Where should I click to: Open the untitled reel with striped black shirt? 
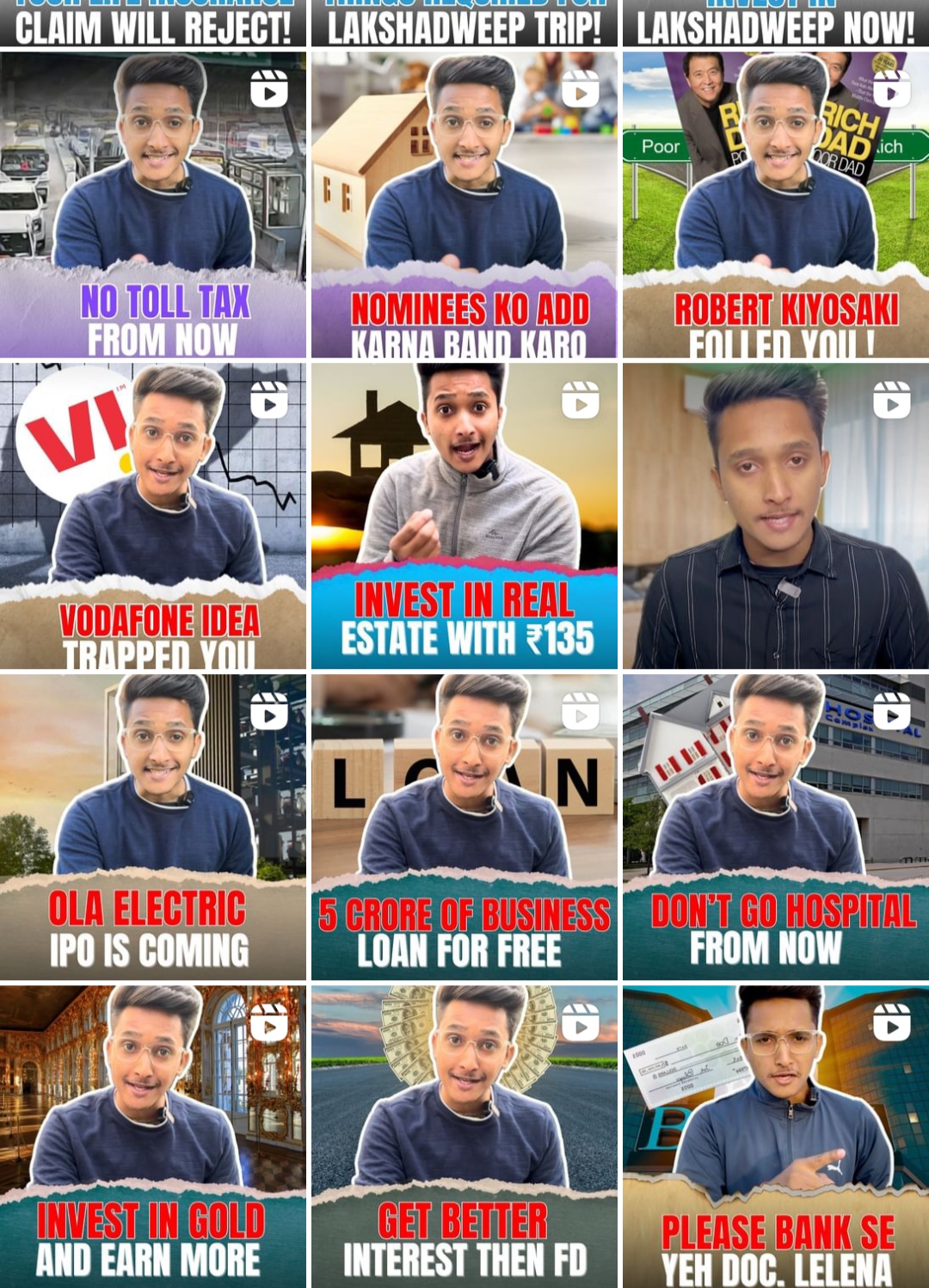pos(775,516)
